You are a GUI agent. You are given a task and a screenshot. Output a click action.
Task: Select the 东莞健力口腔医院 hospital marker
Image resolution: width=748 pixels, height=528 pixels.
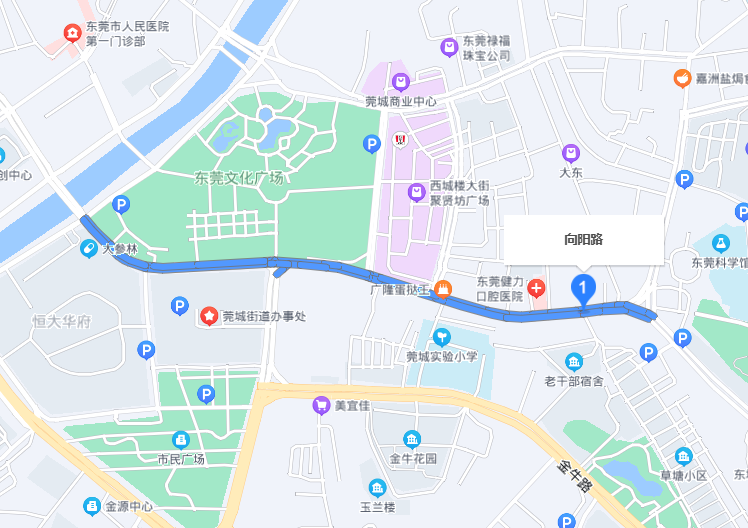point(537,289)
